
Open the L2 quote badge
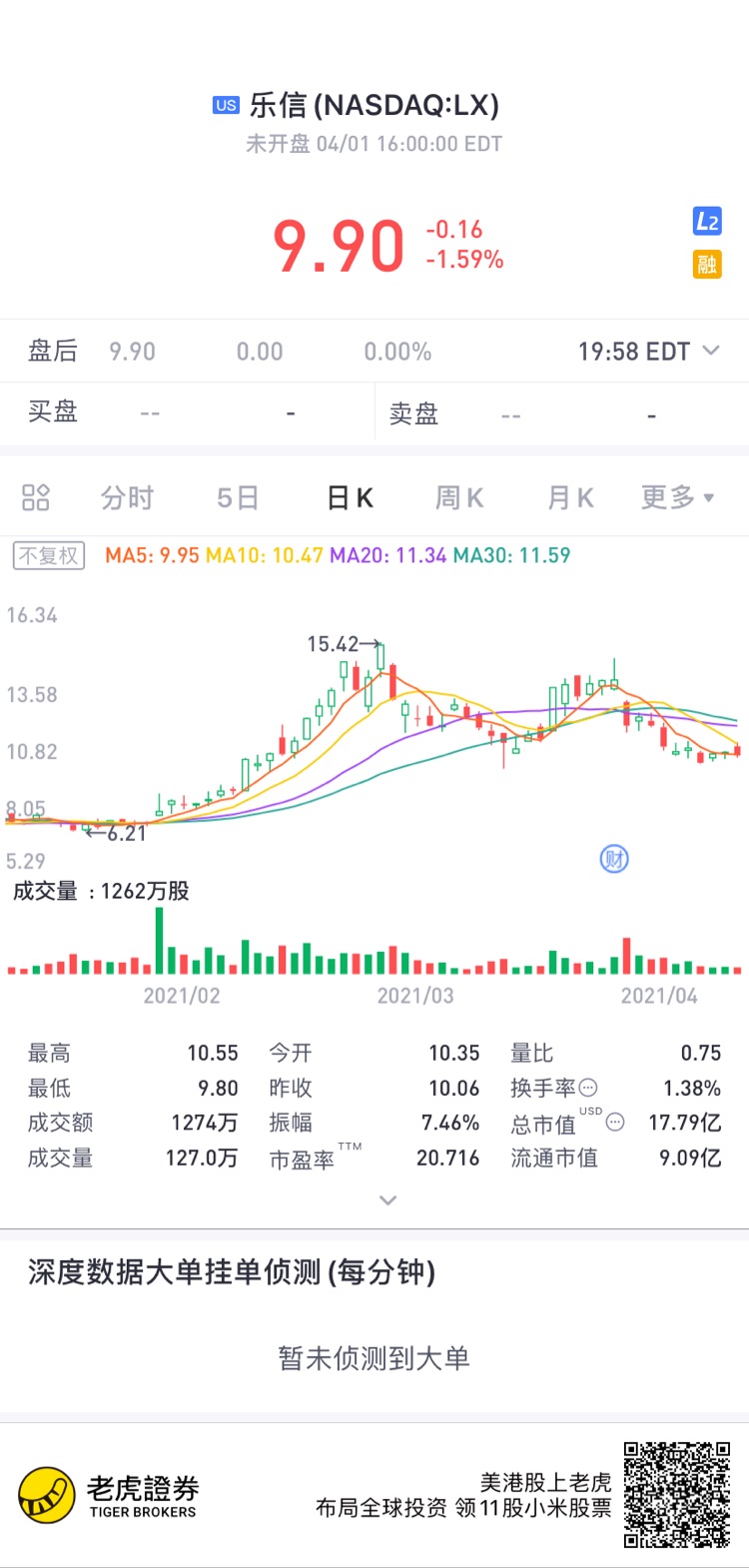click(x=707, y=222)
